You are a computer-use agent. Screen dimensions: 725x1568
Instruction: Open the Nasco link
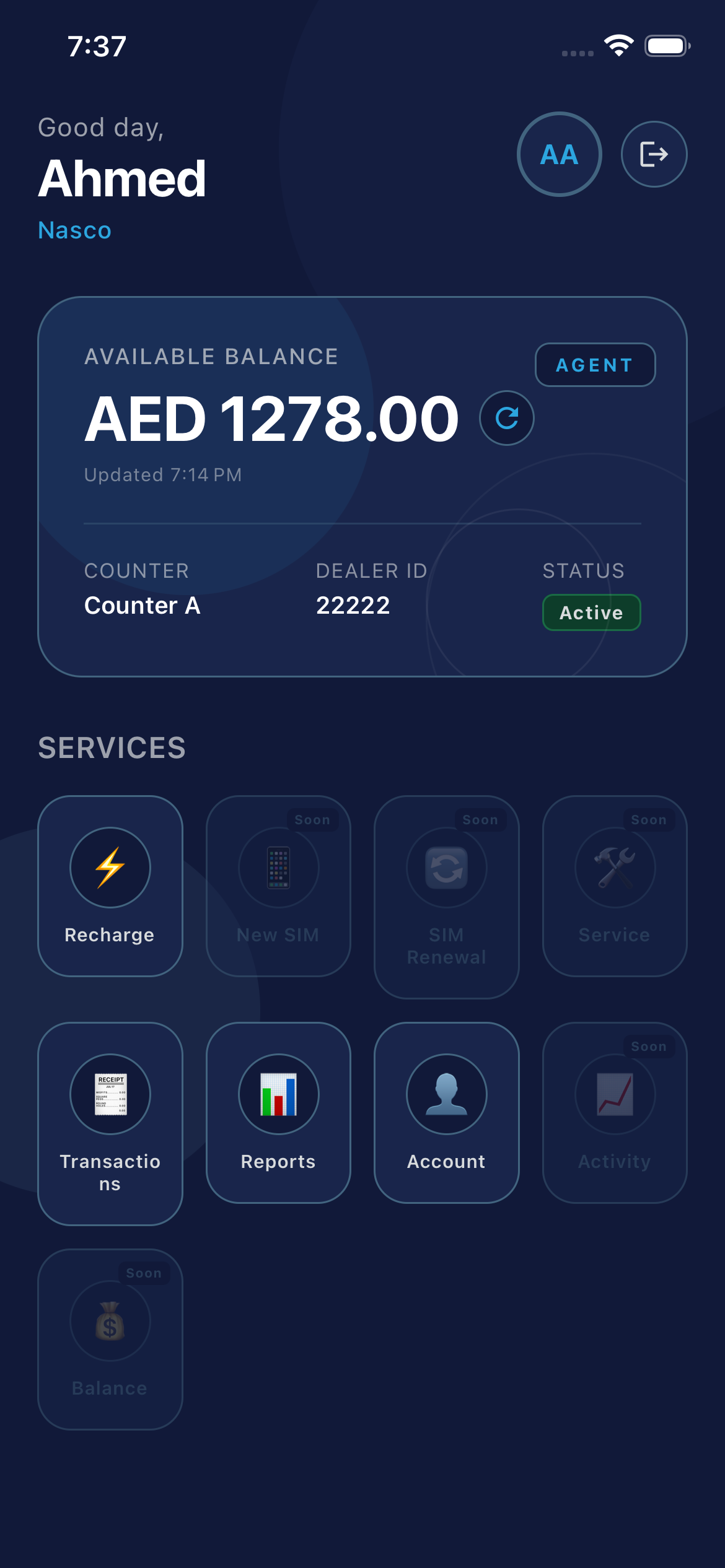74,230
